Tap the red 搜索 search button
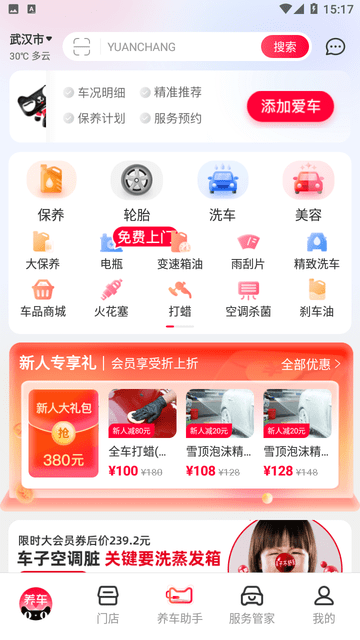360x640 pixels. 284,47
